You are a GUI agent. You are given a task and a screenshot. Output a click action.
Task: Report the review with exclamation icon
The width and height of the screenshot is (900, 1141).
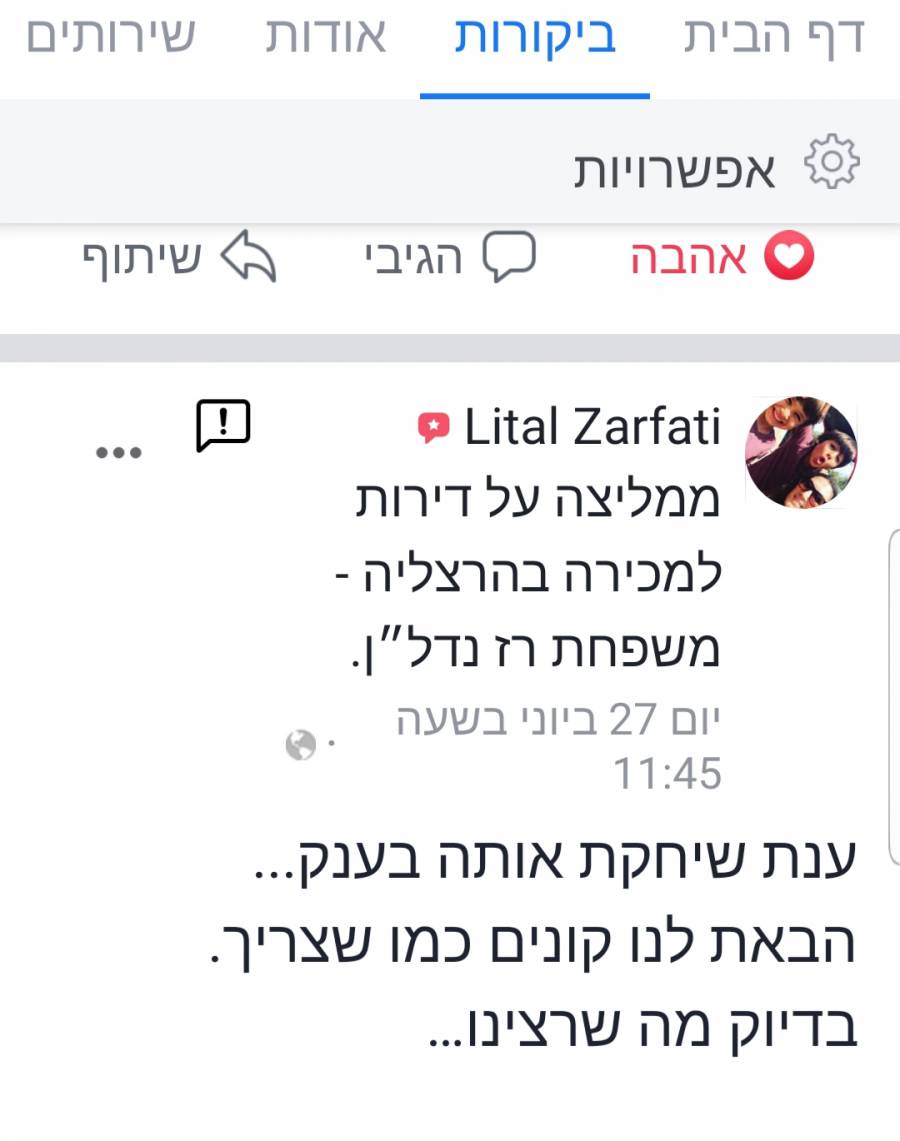click(222, 425)
